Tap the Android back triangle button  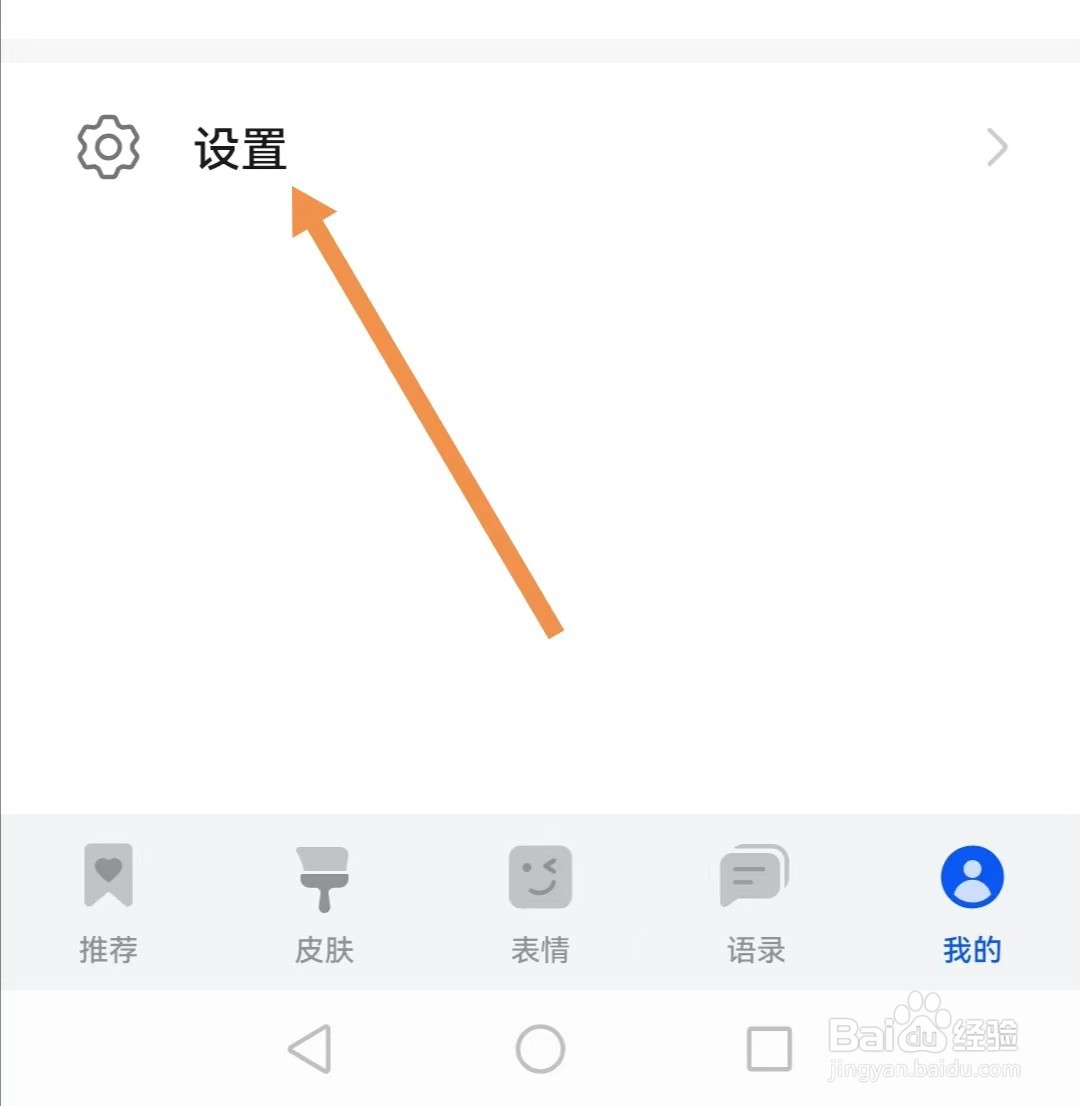(310, 1049)
